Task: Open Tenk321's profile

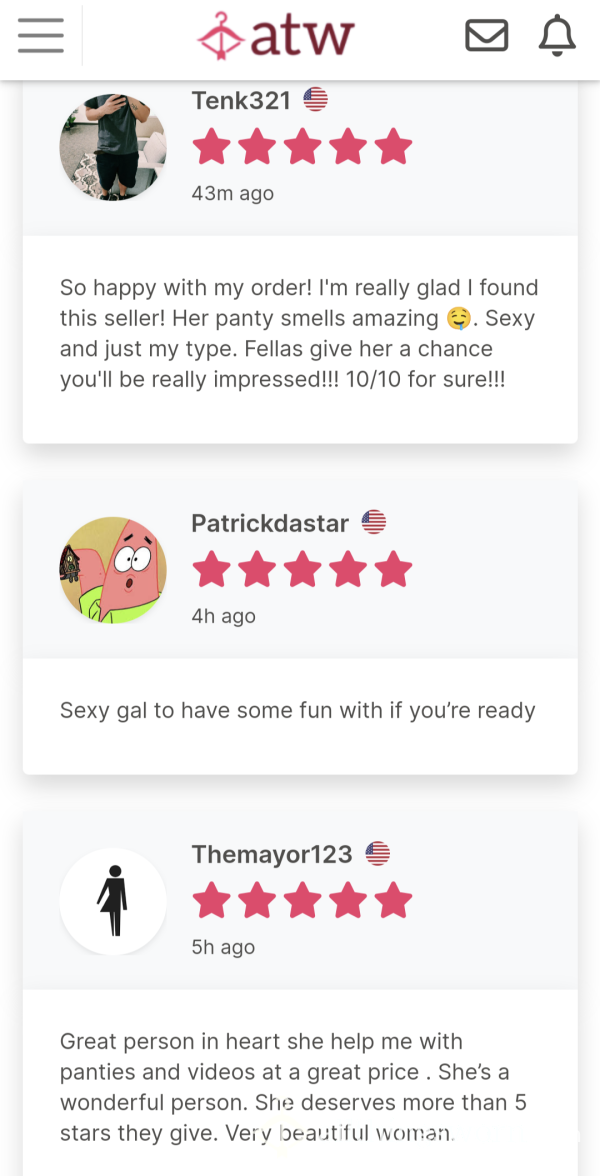Action: (241, 100)
